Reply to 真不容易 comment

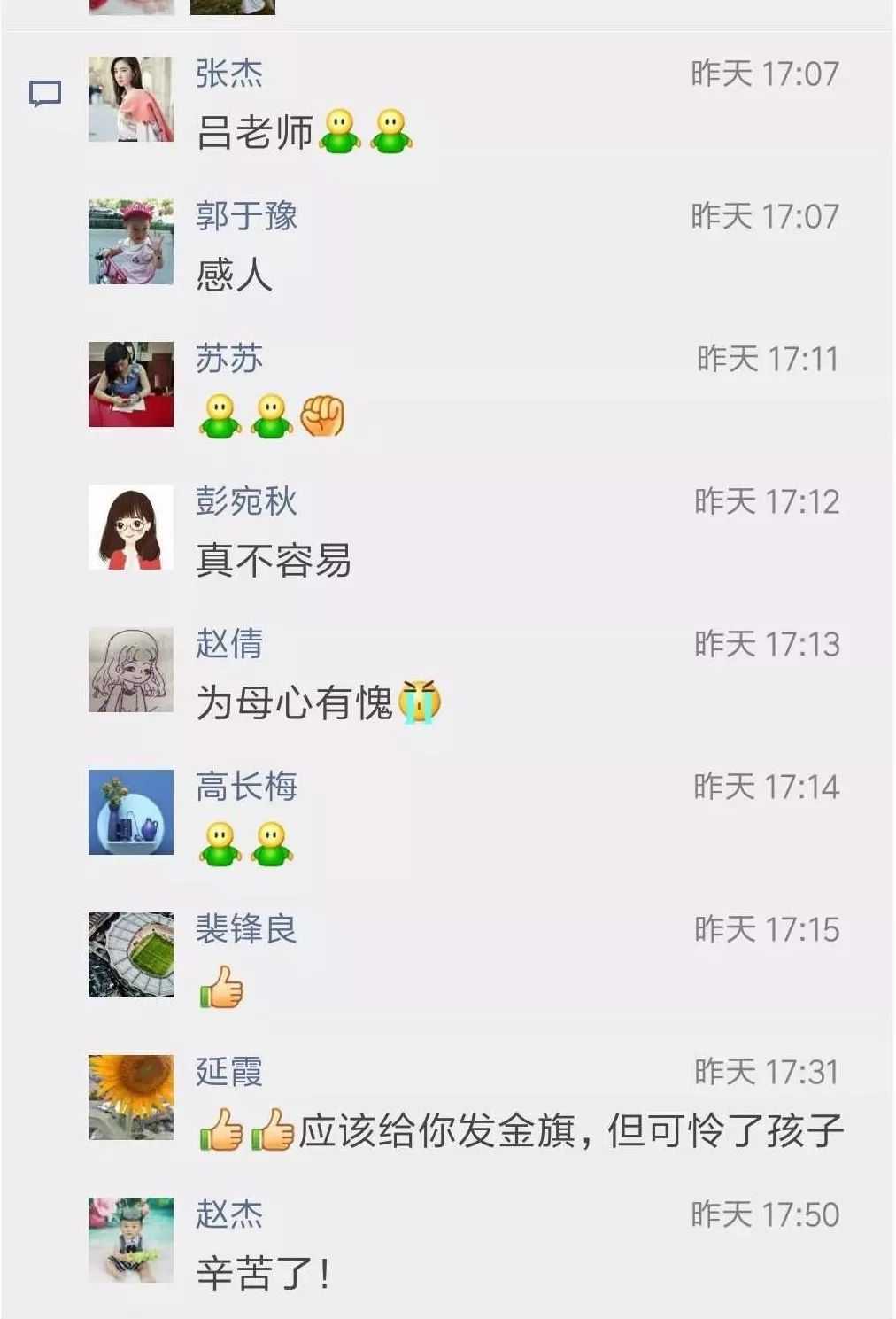(274, 561)
